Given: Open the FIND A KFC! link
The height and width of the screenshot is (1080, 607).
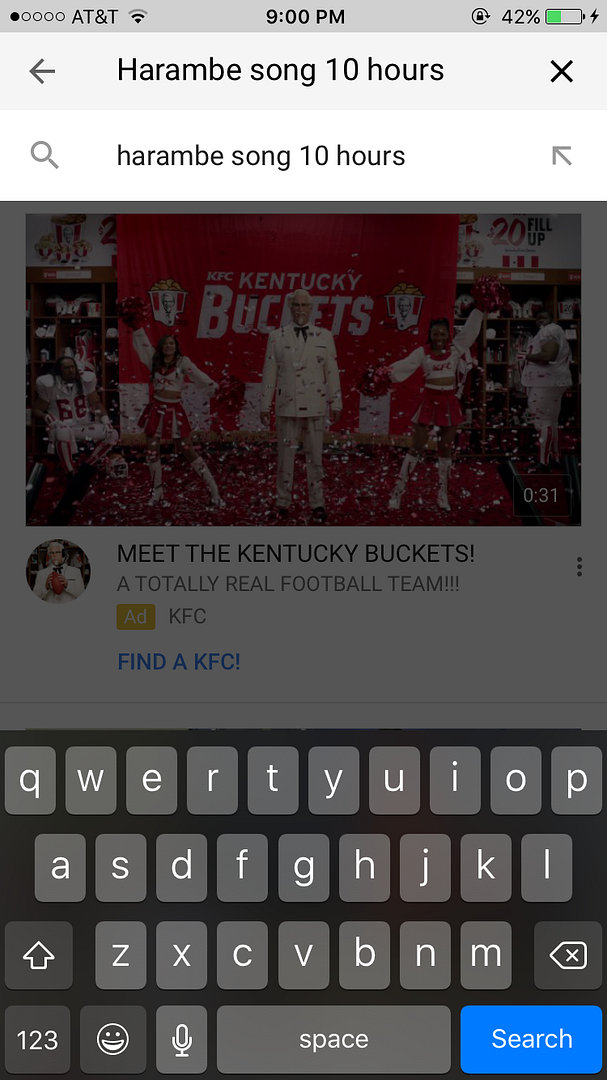Looking at the screenshot, I should [179, 661].
